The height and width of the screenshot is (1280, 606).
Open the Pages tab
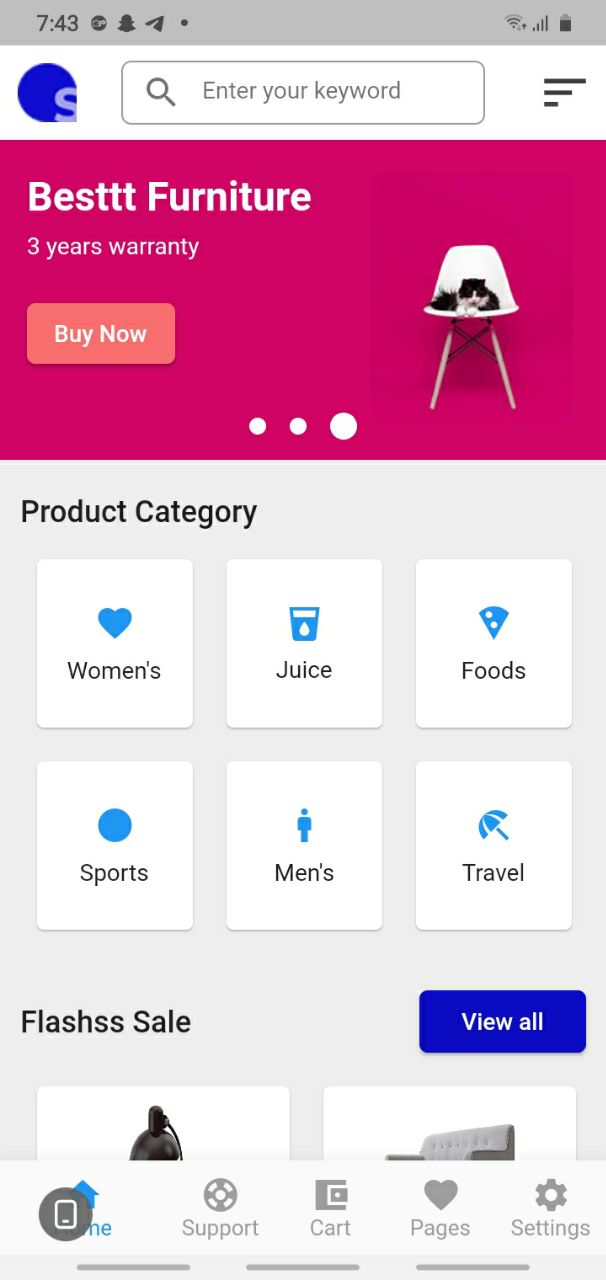click(440, 1209)
